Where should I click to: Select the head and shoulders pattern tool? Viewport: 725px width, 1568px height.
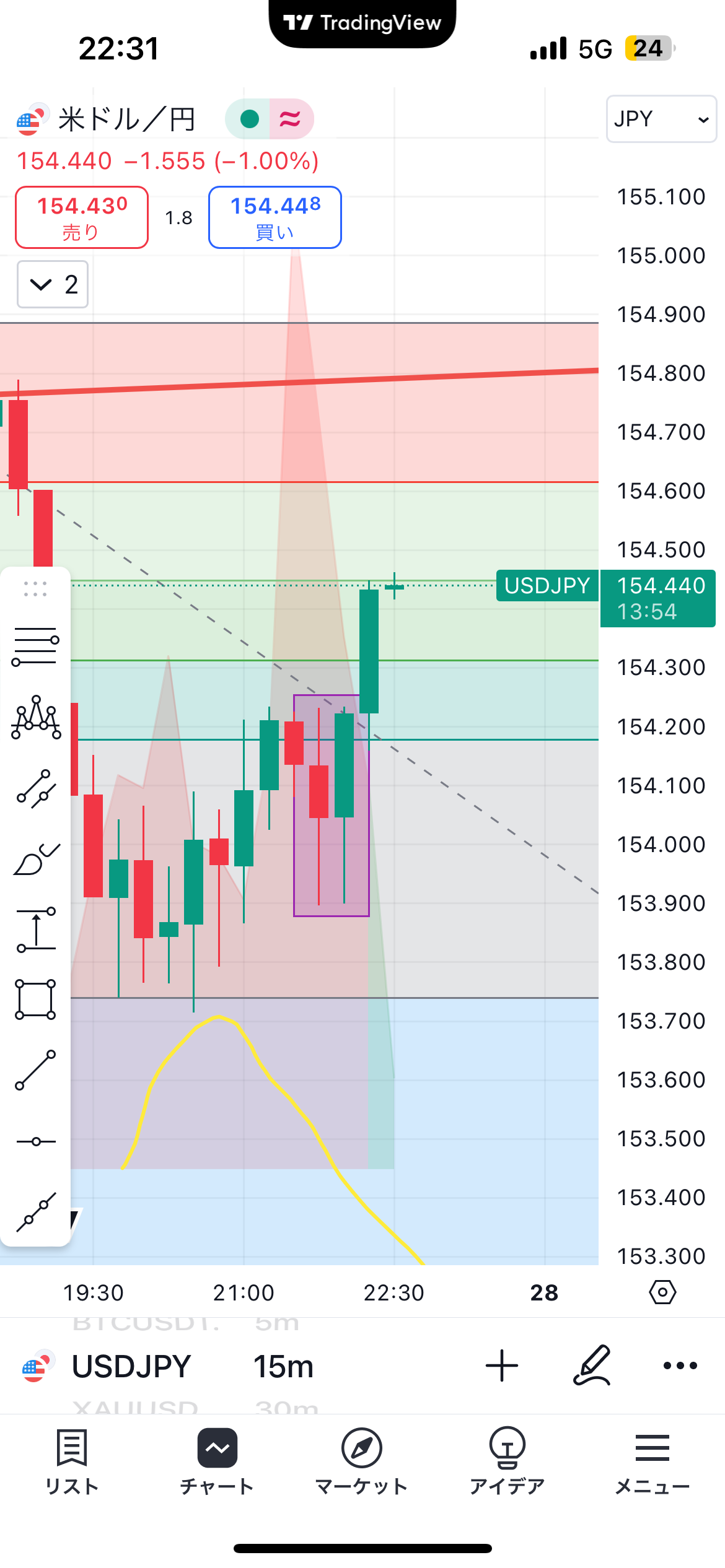[35, 718]
